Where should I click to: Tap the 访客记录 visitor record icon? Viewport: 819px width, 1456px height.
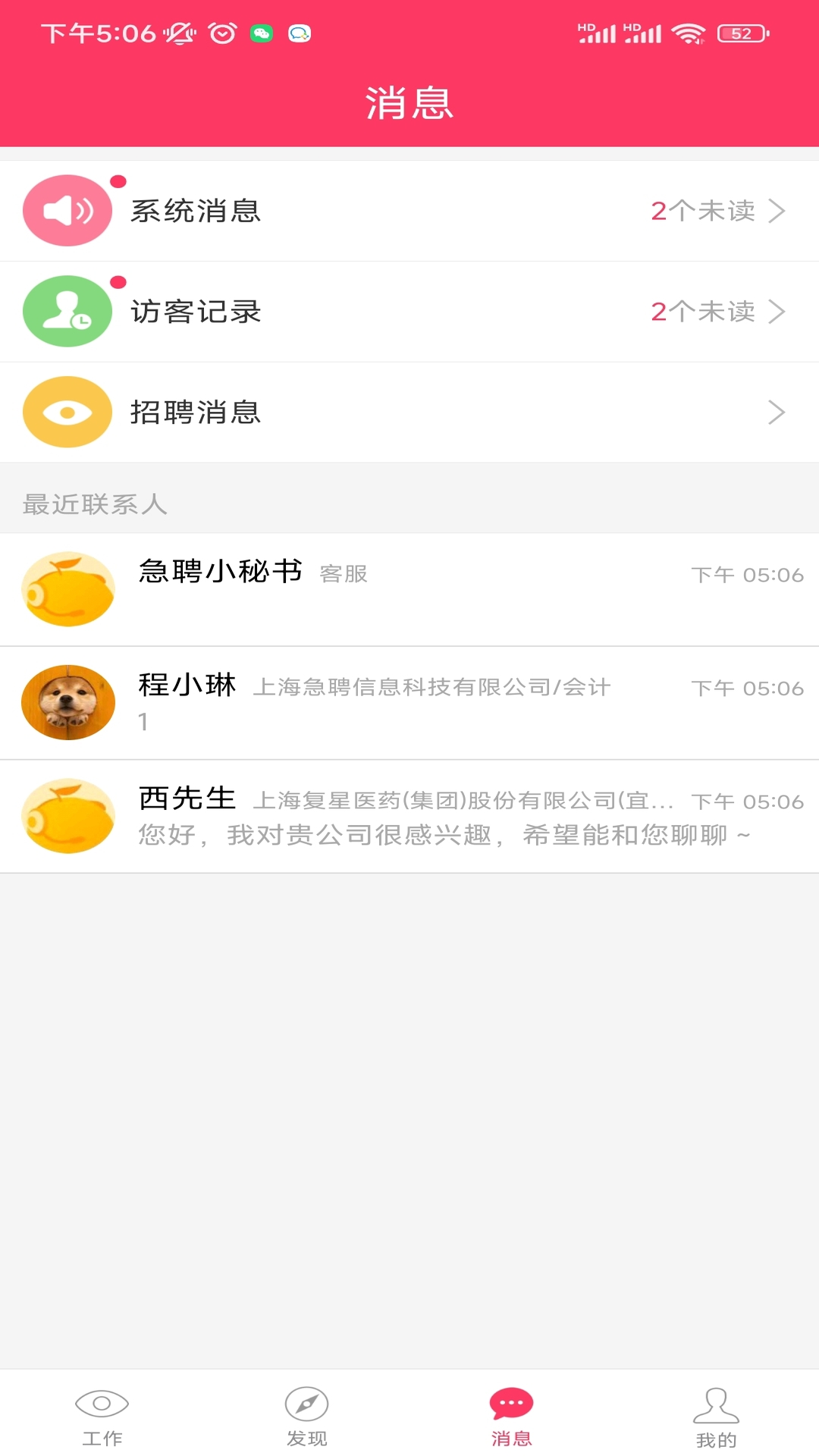(66, 311)
